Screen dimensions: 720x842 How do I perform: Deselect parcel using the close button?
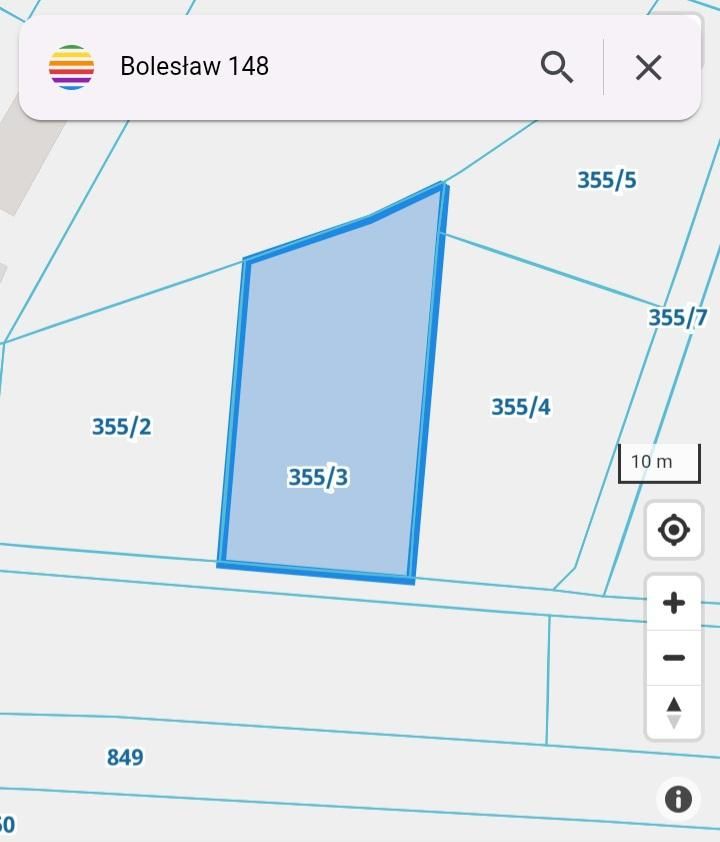[648, 67]
